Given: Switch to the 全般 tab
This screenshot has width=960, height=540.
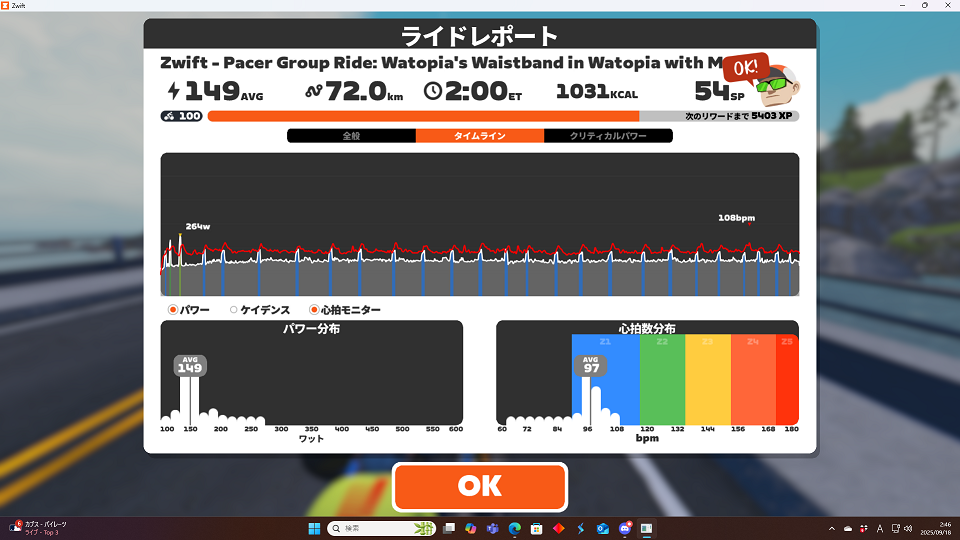Looking at the screenshot, I should point(351,136).
